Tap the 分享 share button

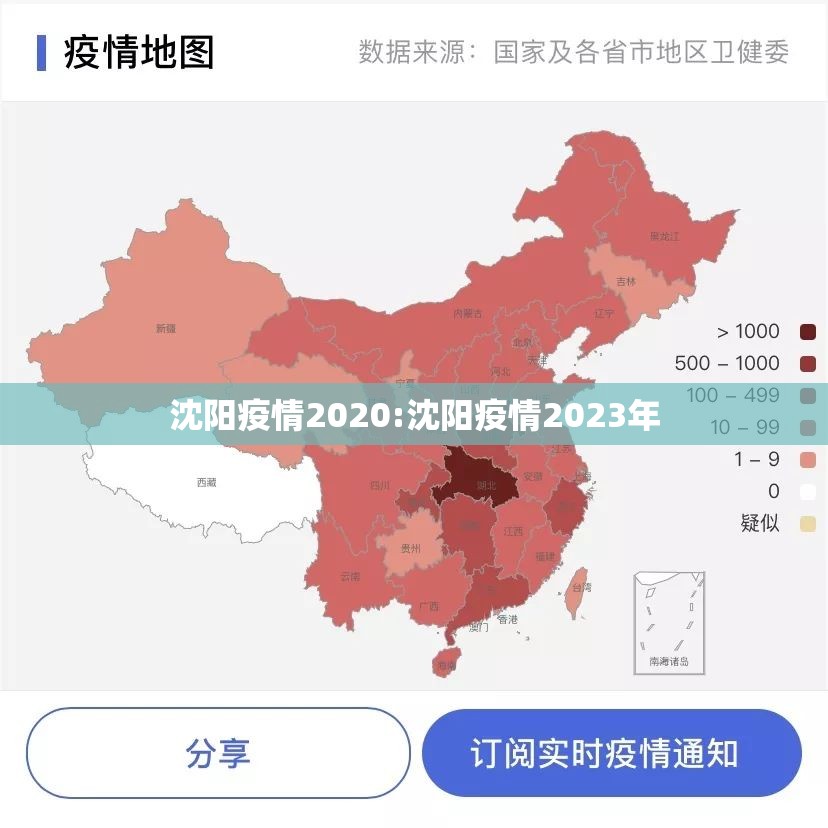(x=218, y=753)
